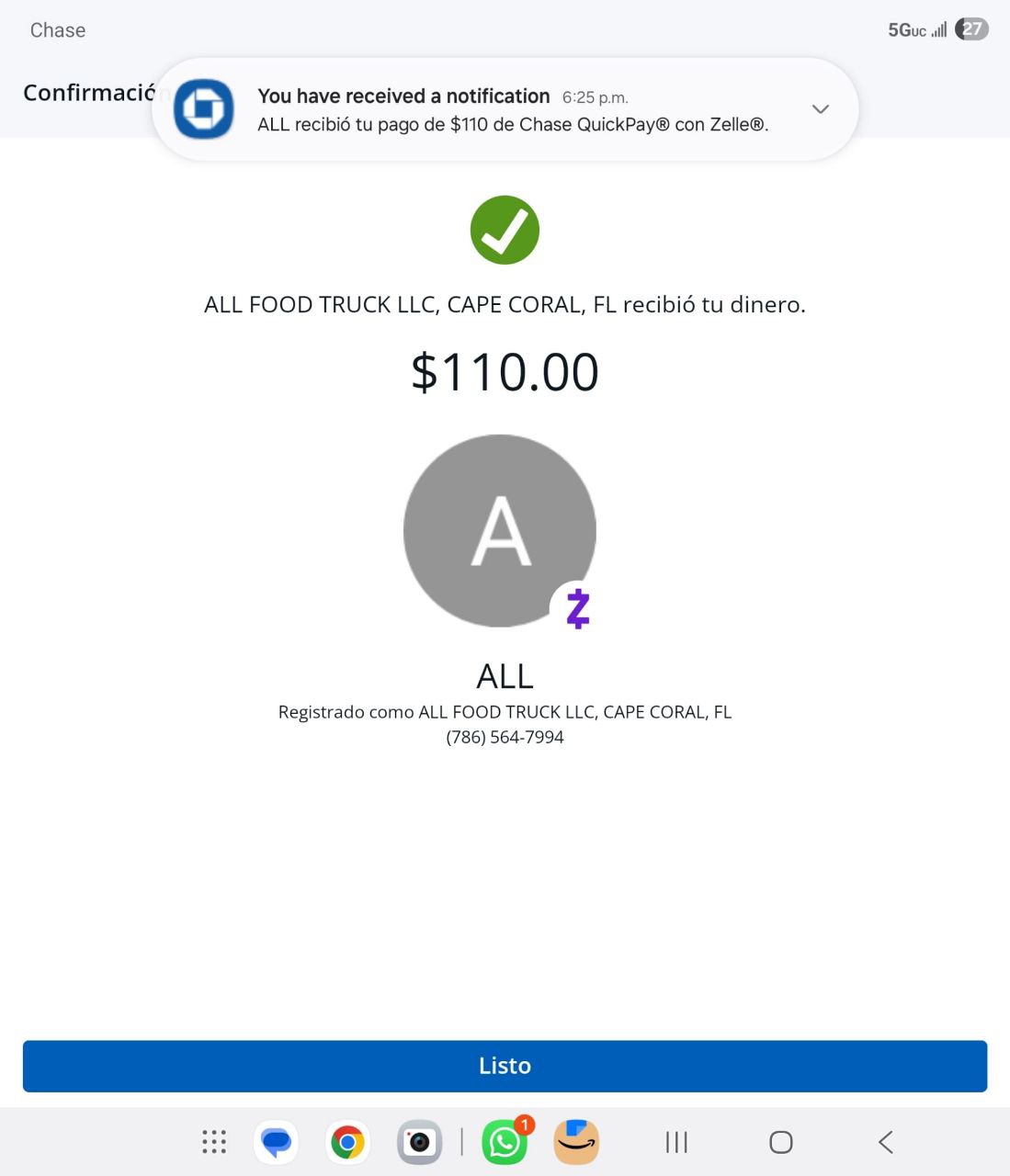Expand the Chase notification chevron
Viewport: 1010px width, 1176px height.
point(821,108)
